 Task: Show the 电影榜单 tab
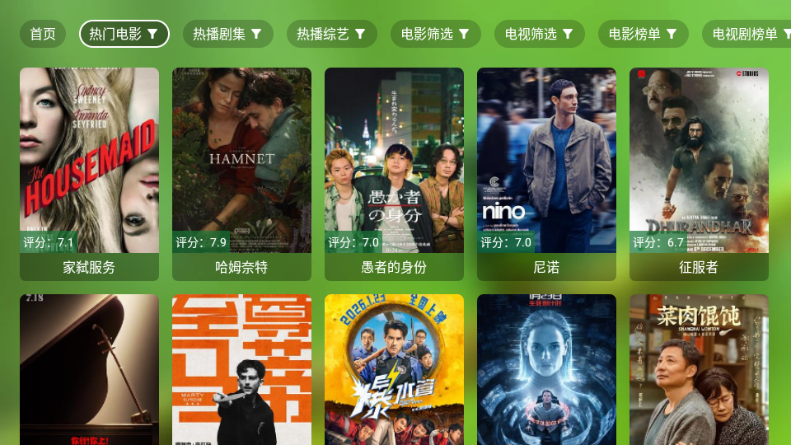[643, 34]
